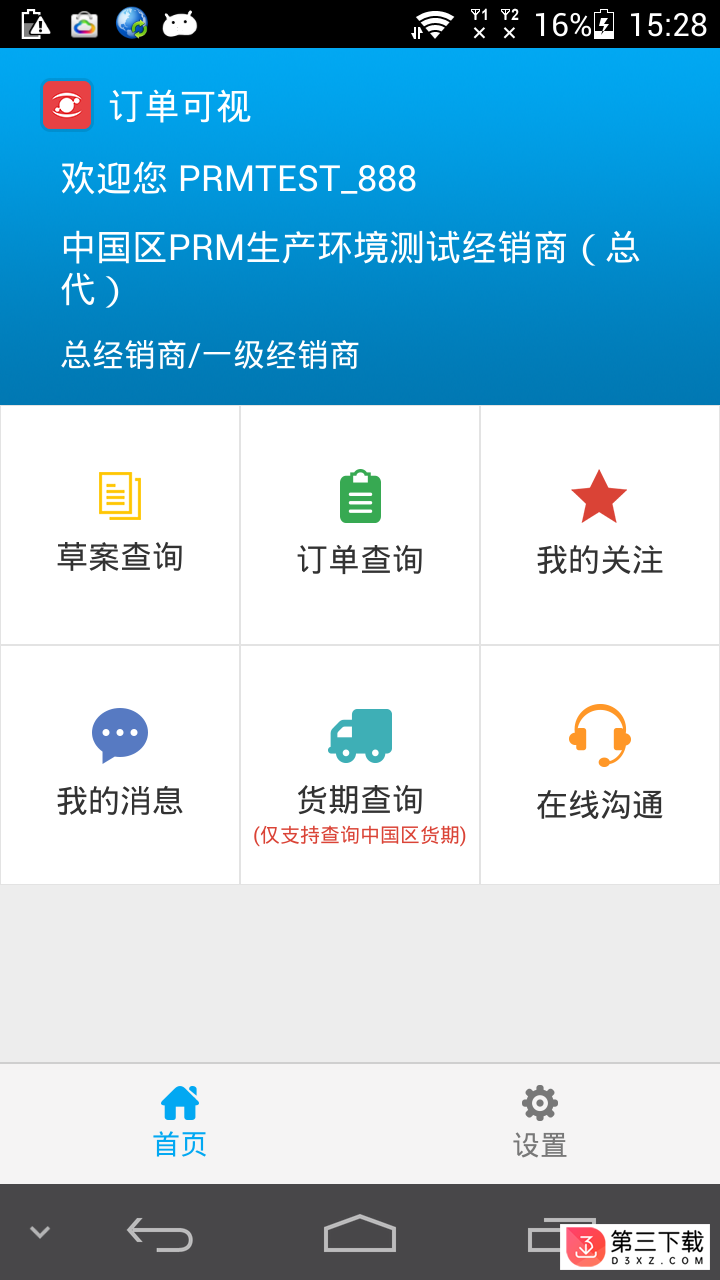Tap the system back button
720x1280 pixels.
click(160, 1233)
